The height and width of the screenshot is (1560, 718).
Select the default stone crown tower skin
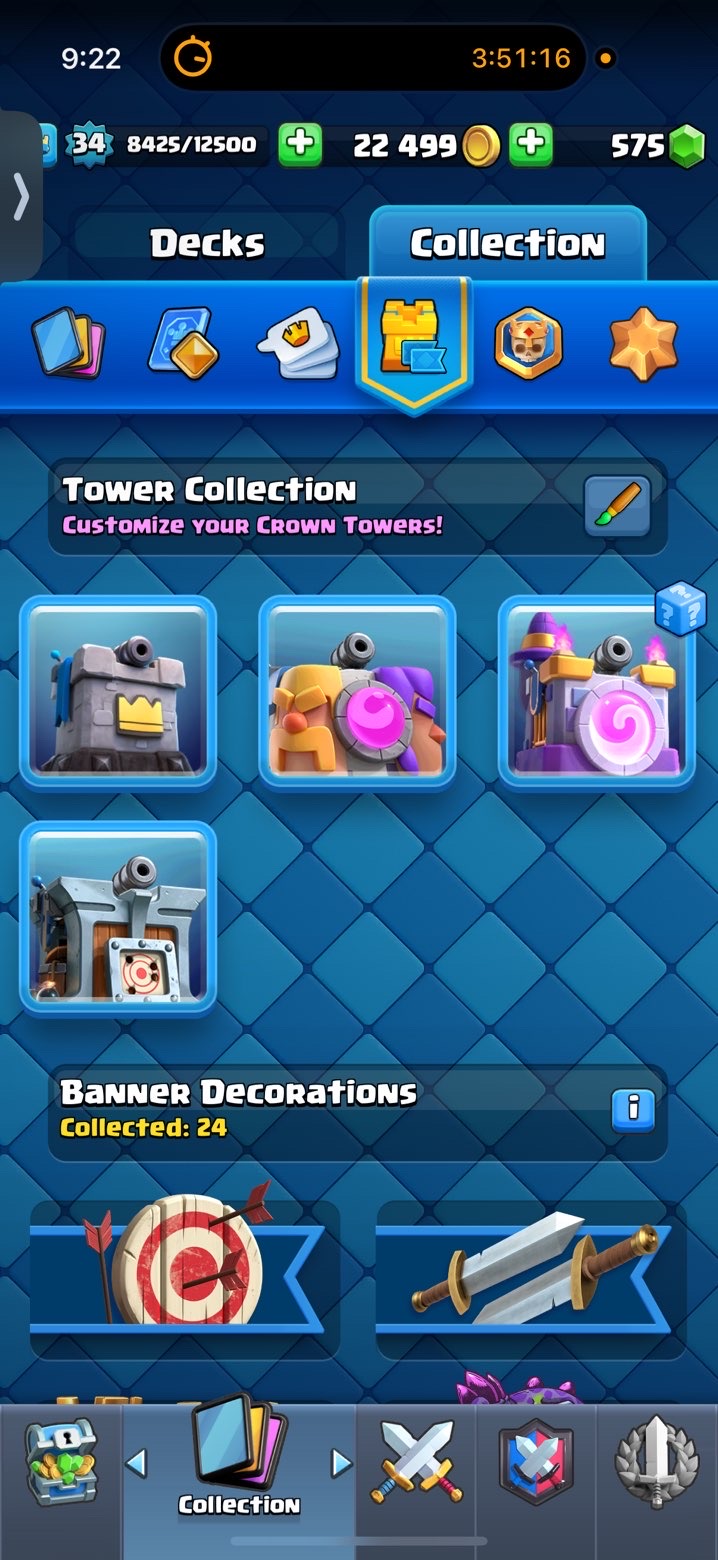pyautogui.click(x=118, y=692)
